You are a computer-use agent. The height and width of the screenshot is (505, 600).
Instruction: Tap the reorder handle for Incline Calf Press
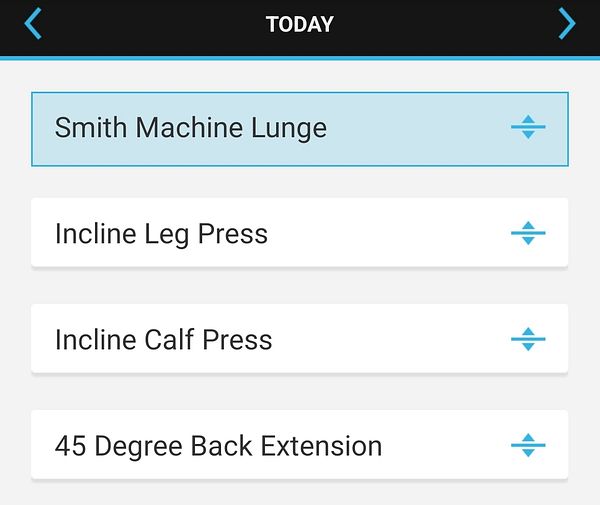click(528, 340)
